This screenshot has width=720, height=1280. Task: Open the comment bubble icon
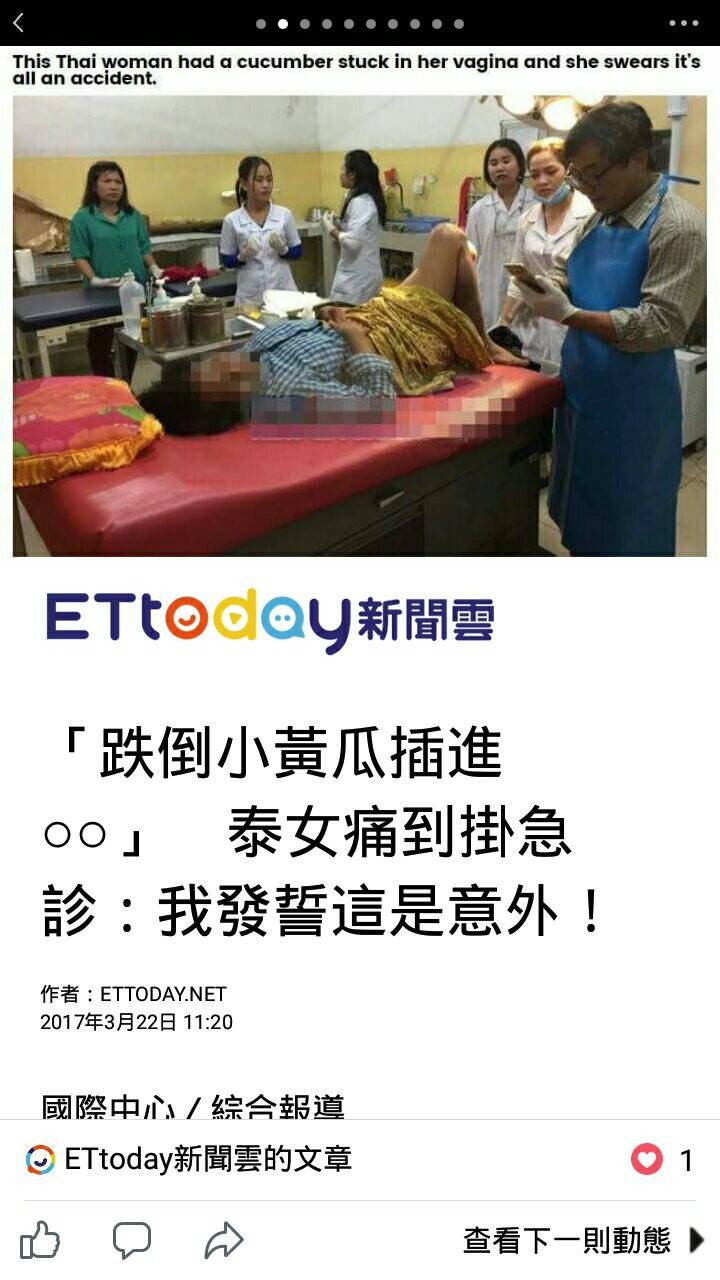point(131,1240)
